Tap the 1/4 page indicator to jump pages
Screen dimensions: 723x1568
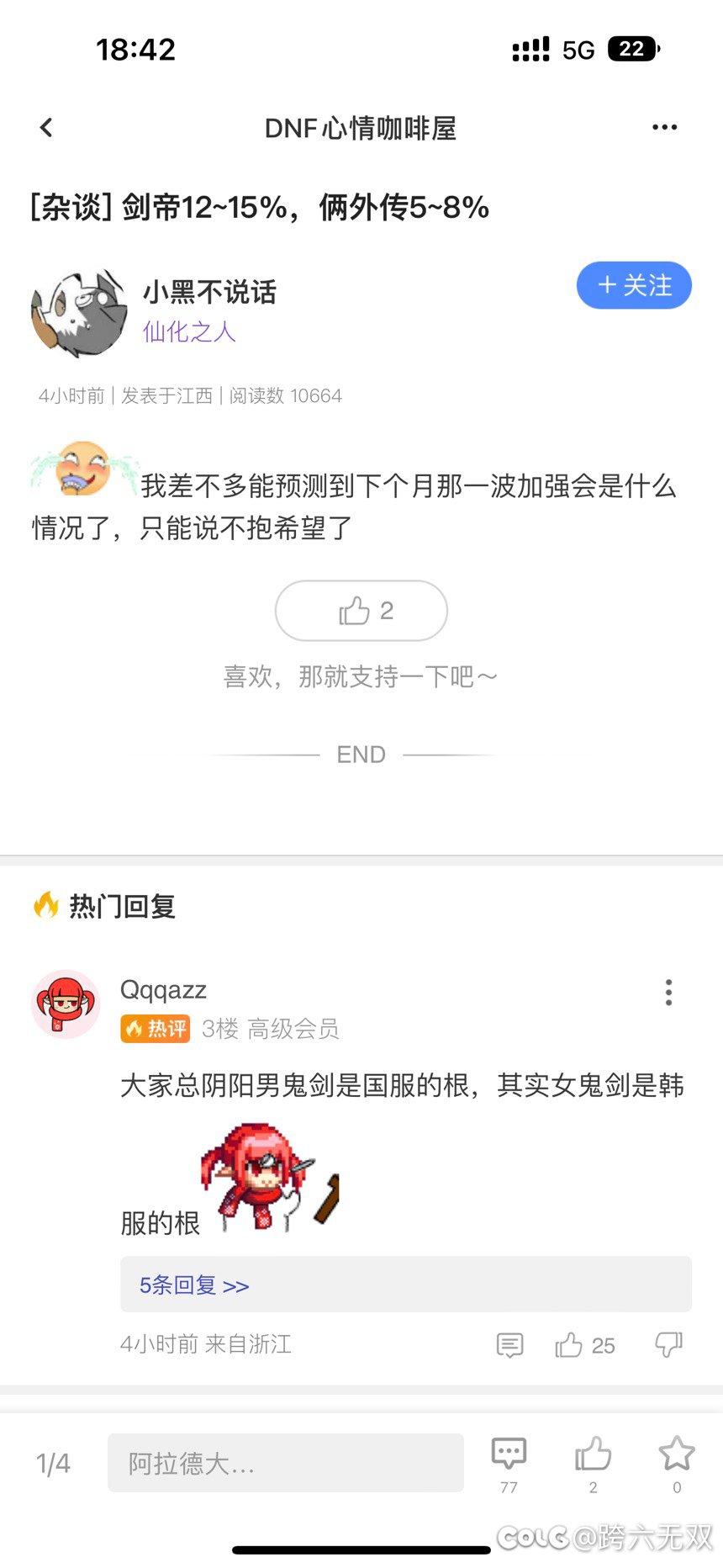[52, 1464]
